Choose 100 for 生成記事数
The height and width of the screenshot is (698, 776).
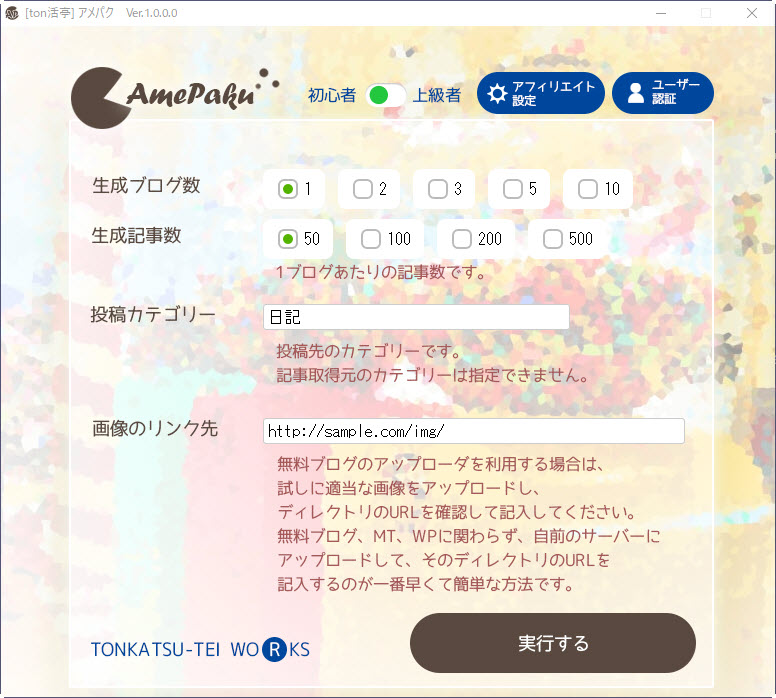point(371,239)
